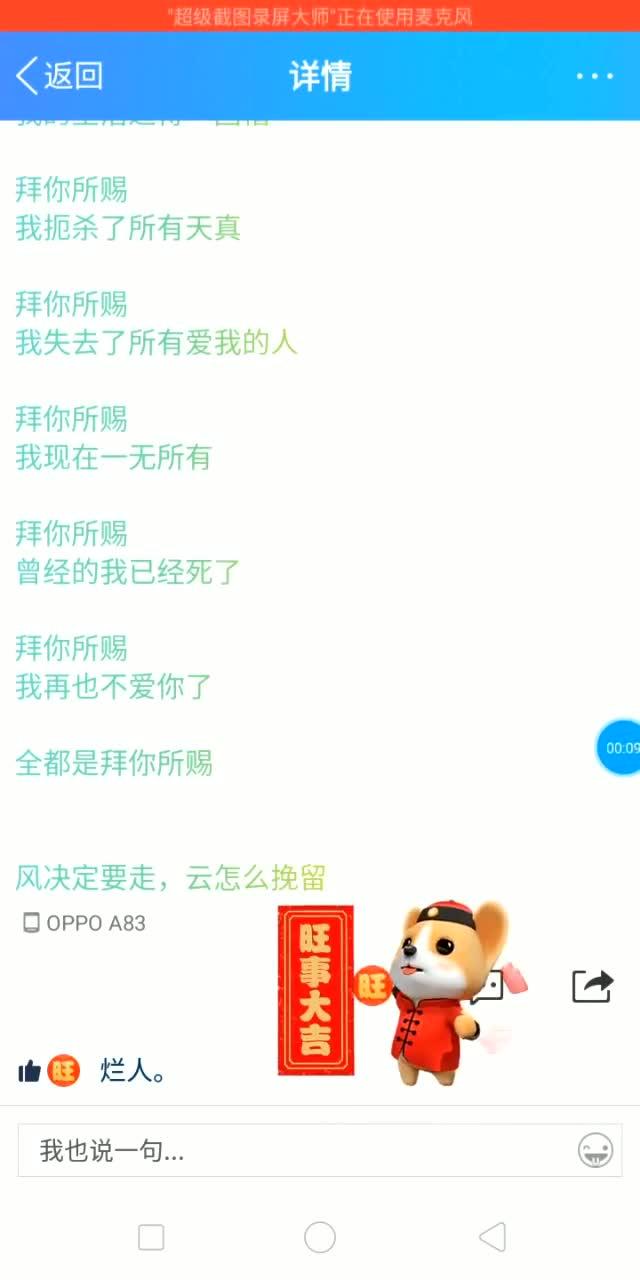Screen dimensions: 640x1280
Task: Tap the screen recorder timer bubble
Action: coord(620,748)
